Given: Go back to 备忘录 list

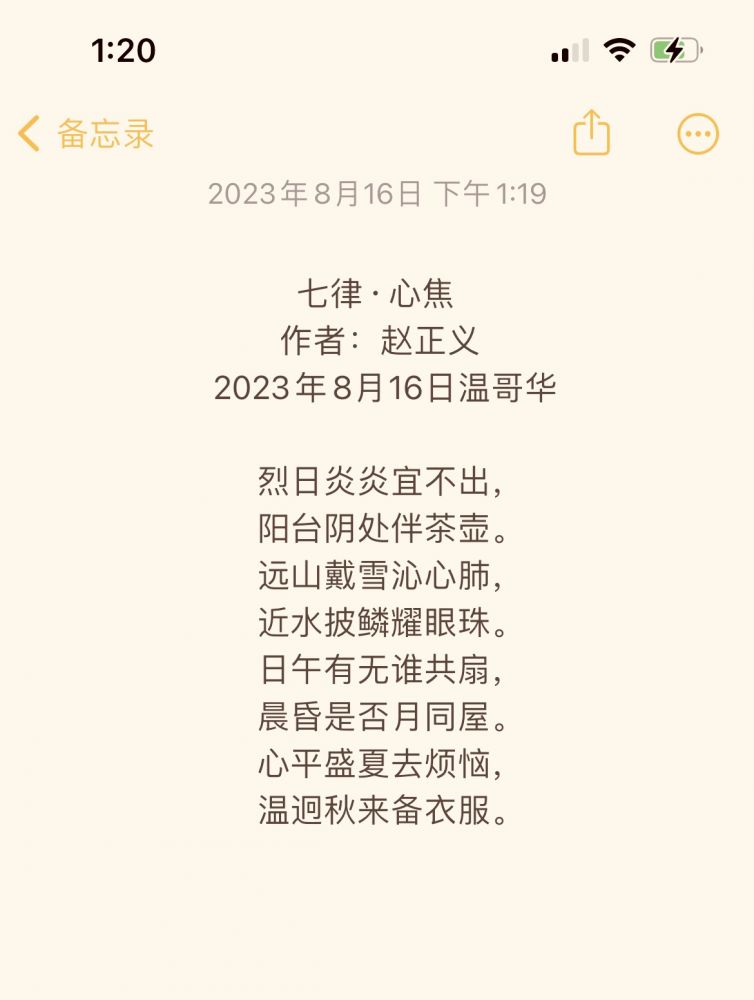Looking at the screenshot, I should click(86, 133).
